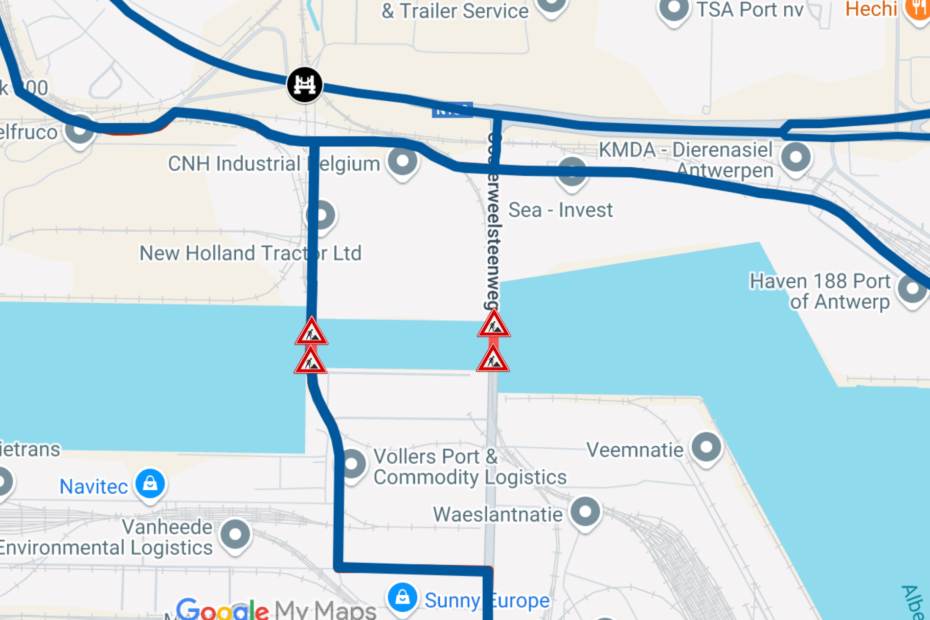Tap the New Holland Tractor Ltd pin

(322, 214)
